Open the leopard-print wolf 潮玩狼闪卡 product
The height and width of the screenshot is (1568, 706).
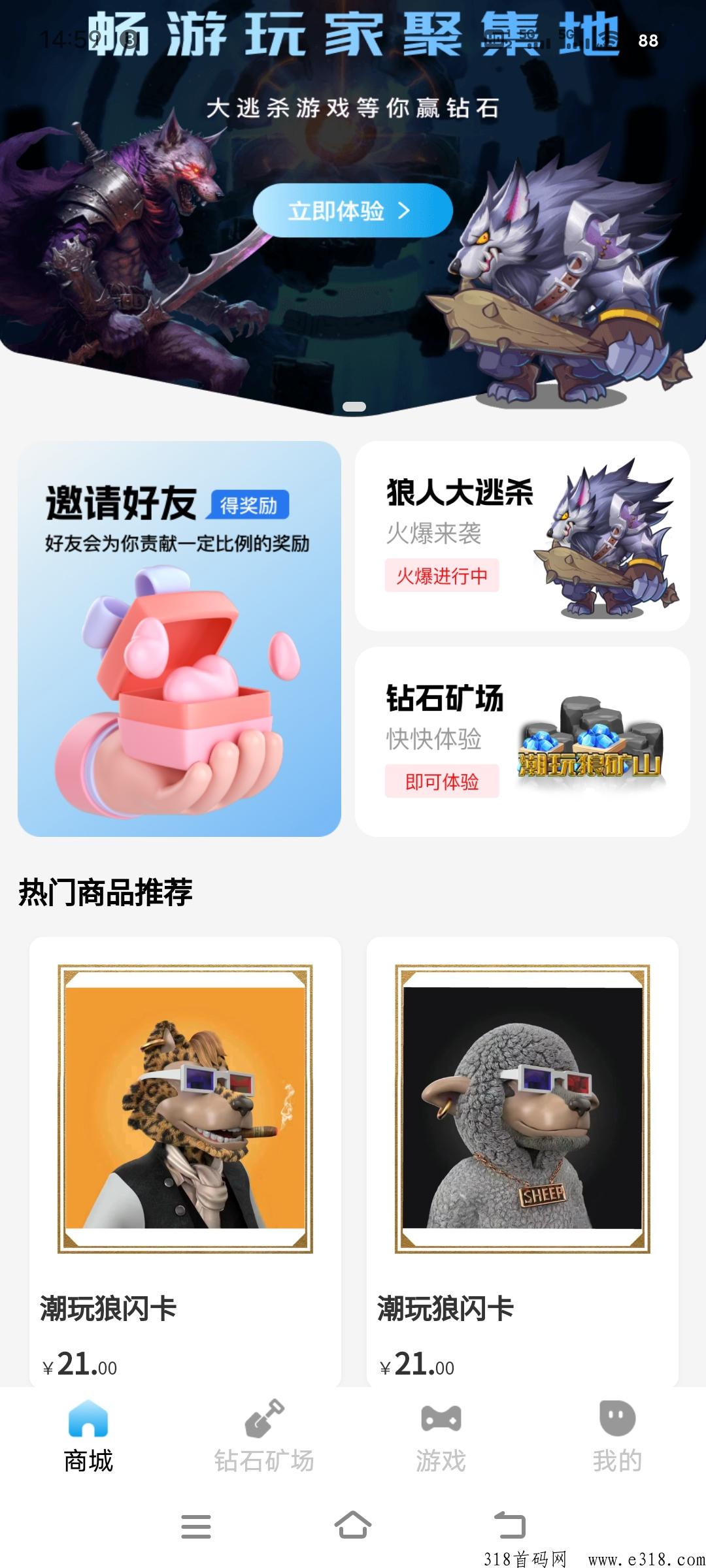185,1162
